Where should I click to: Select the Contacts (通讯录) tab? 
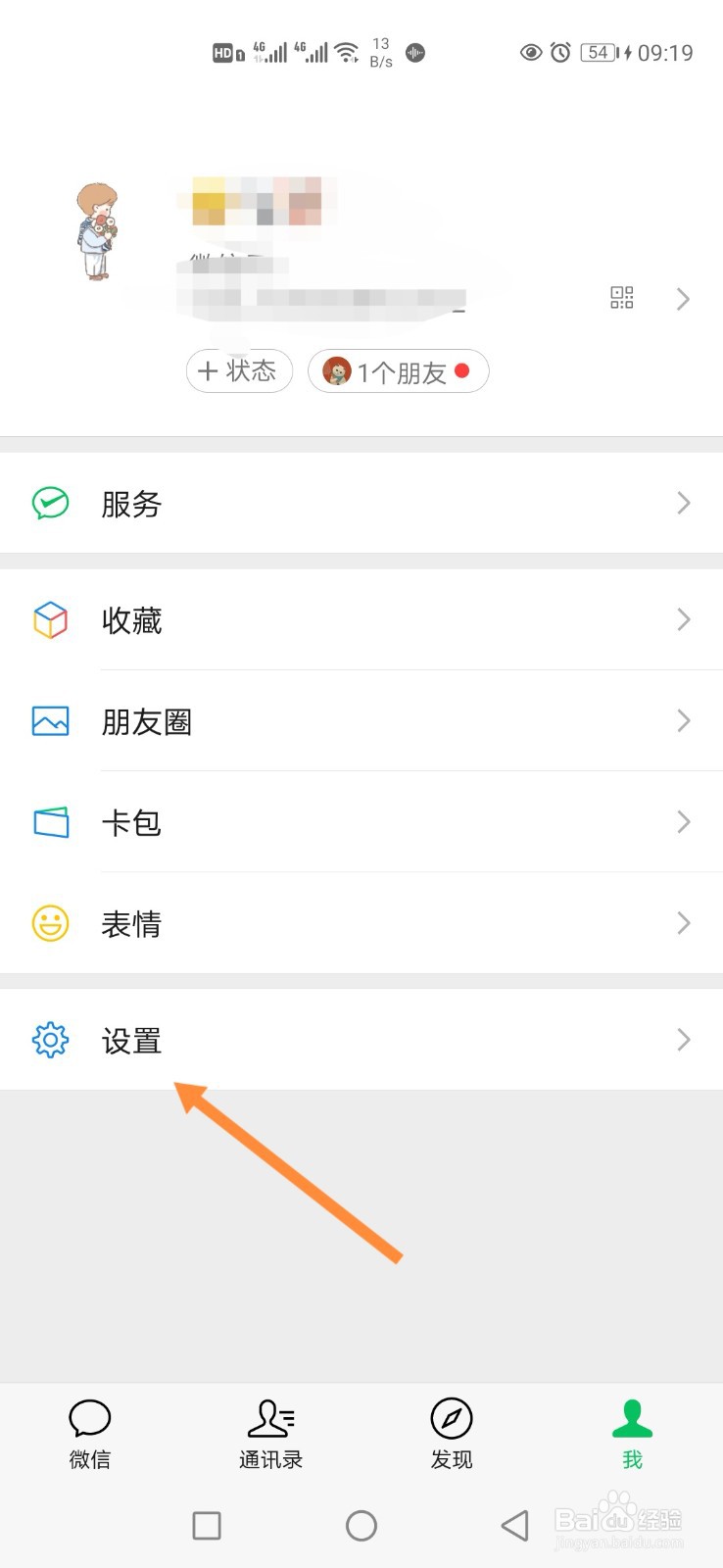tap(270, 1433)
